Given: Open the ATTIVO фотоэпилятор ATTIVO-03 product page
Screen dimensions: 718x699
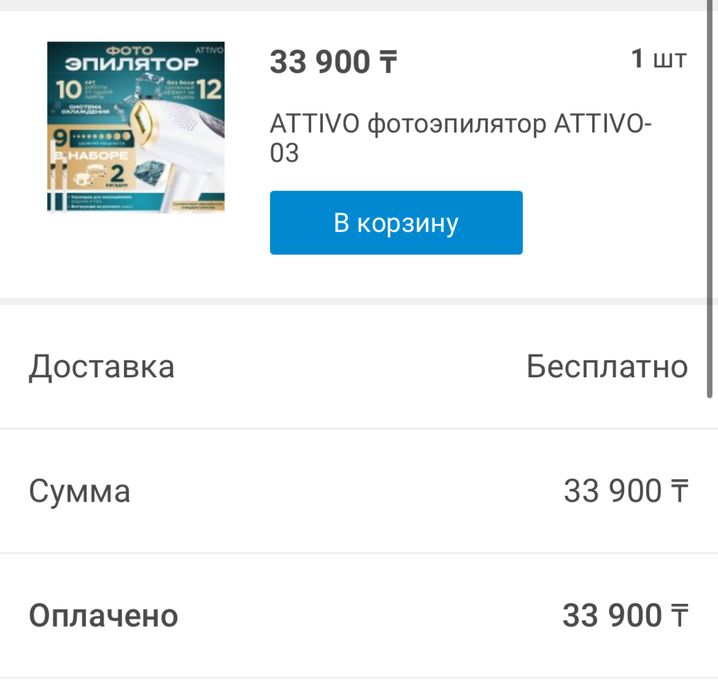Looking at the screenshot, I should (460, 139).
